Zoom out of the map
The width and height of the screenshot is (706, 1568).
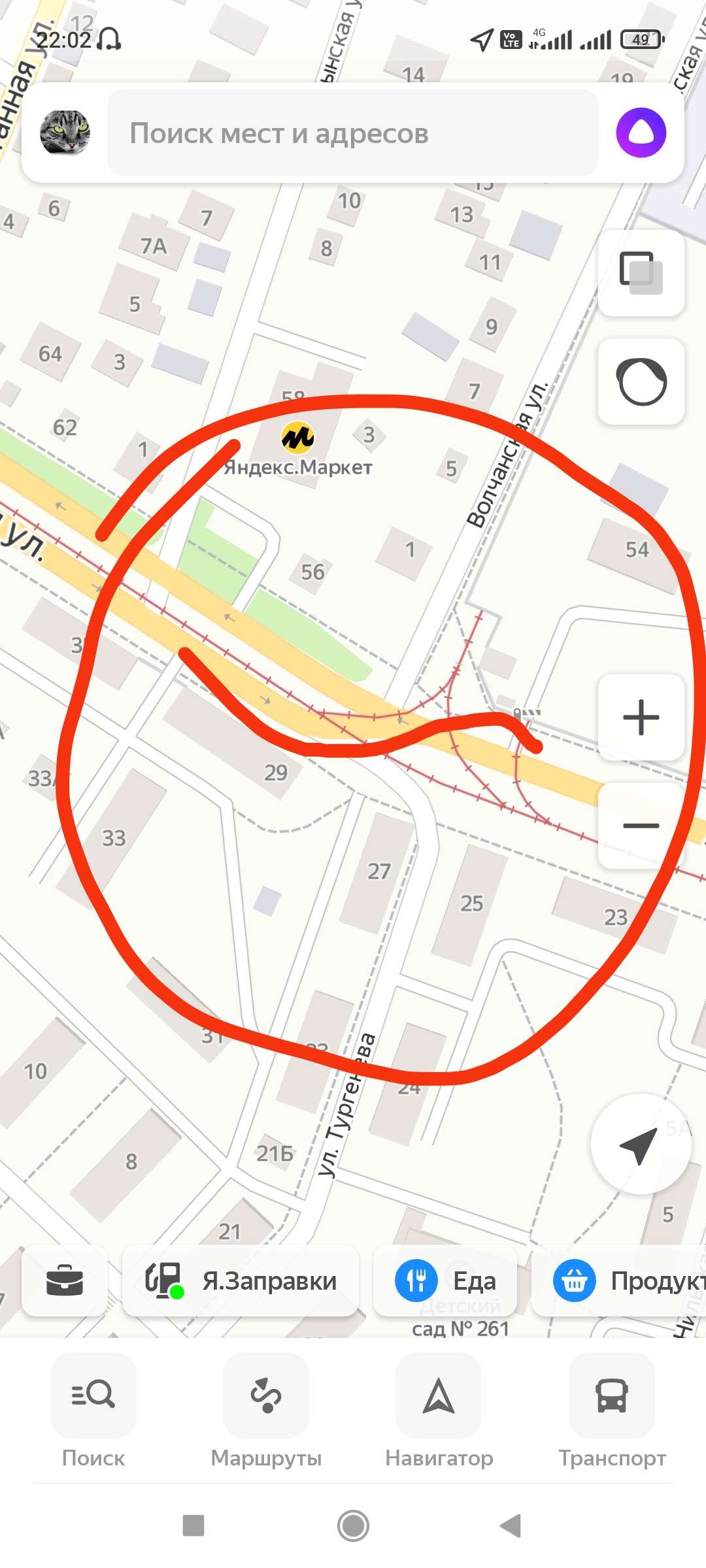[641, 826]
